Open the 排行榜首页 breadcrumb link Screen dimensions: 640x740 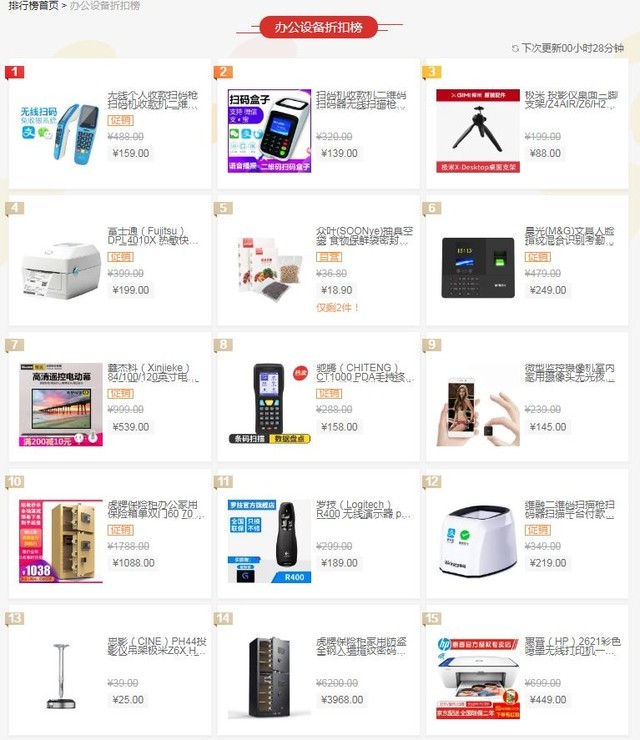click(x=32, y=6)
